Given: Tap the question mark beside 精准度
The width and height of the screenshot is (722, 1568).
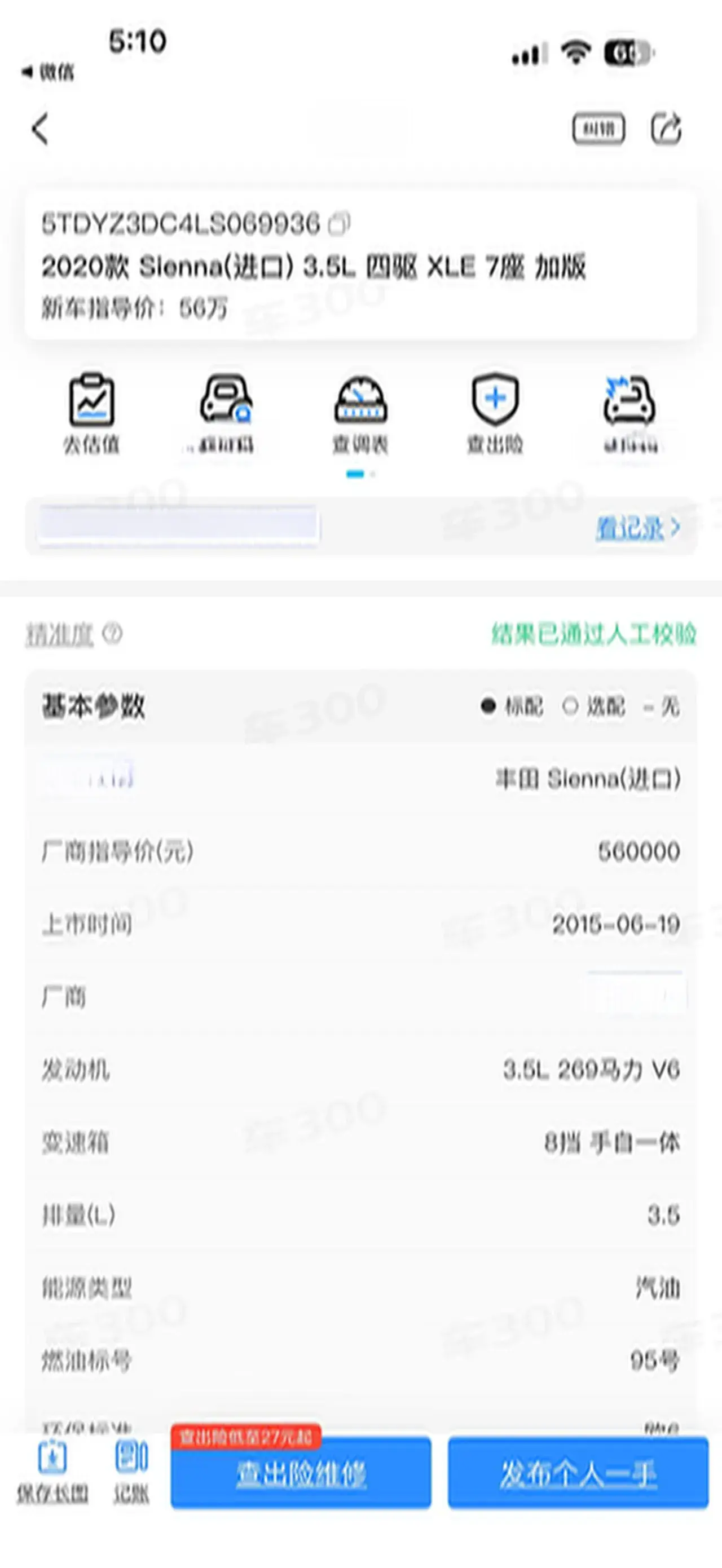Looking at the screenshot, I should (112, 634).
